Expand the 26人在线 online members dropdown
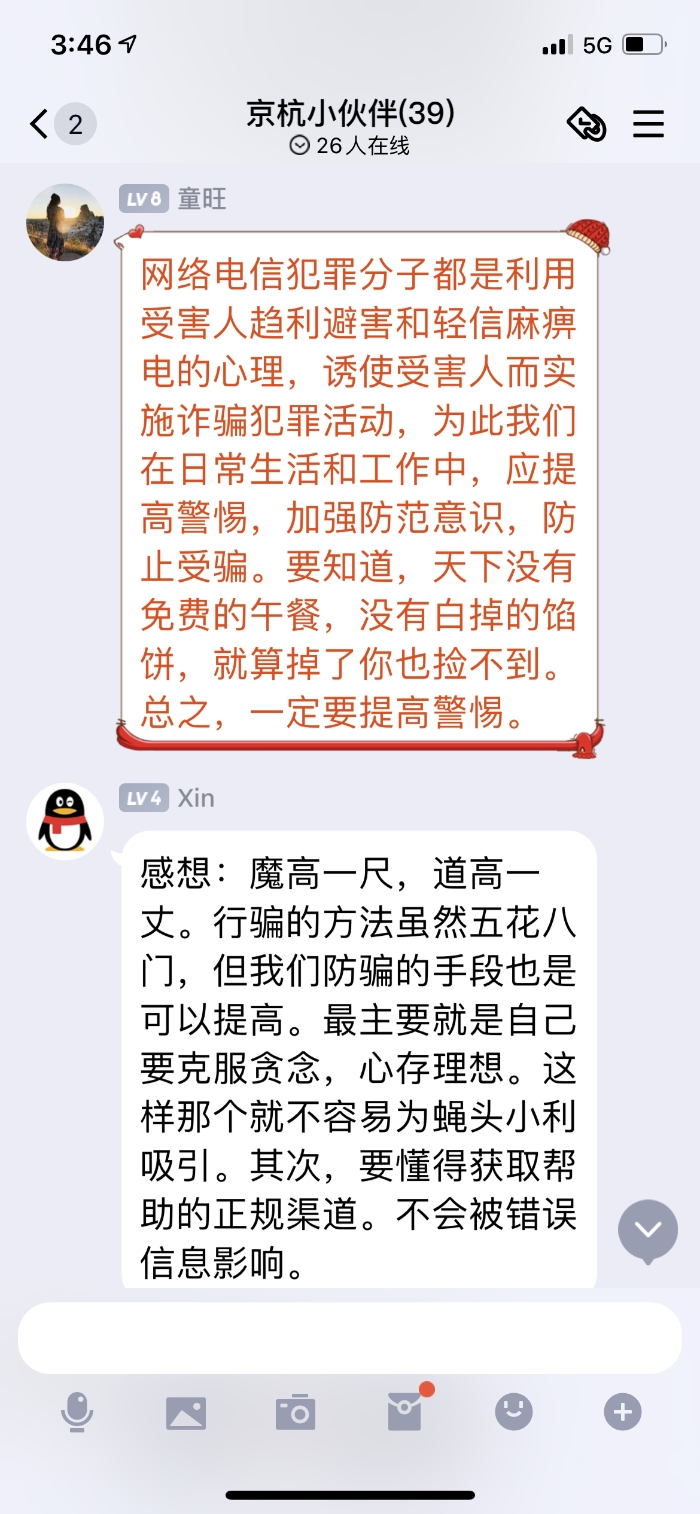Image resolution: width=700 pixels, height=1514 pixels. 350,146
